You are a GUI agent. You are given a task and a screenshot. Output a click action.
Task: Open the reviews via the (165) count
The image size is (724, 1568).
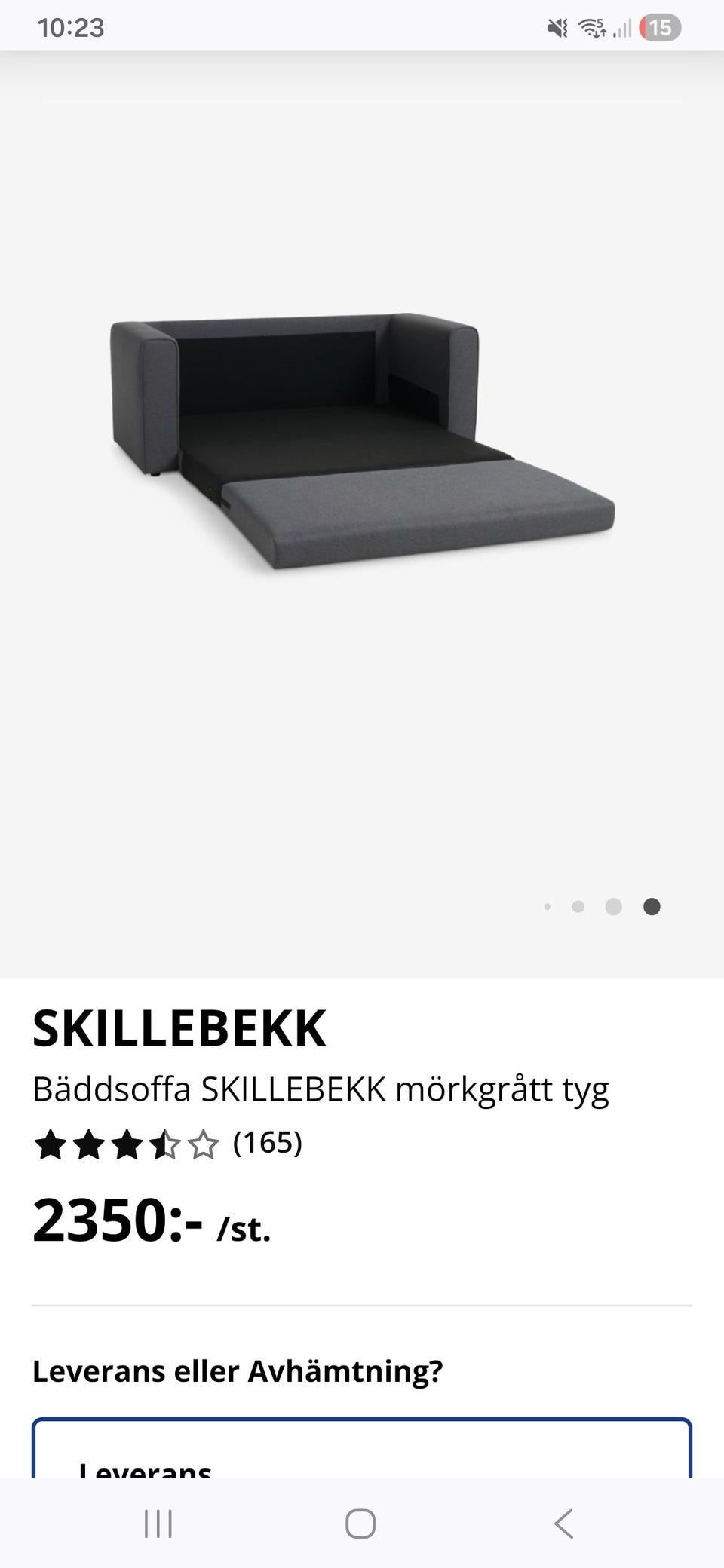(x=268, y=1145)
